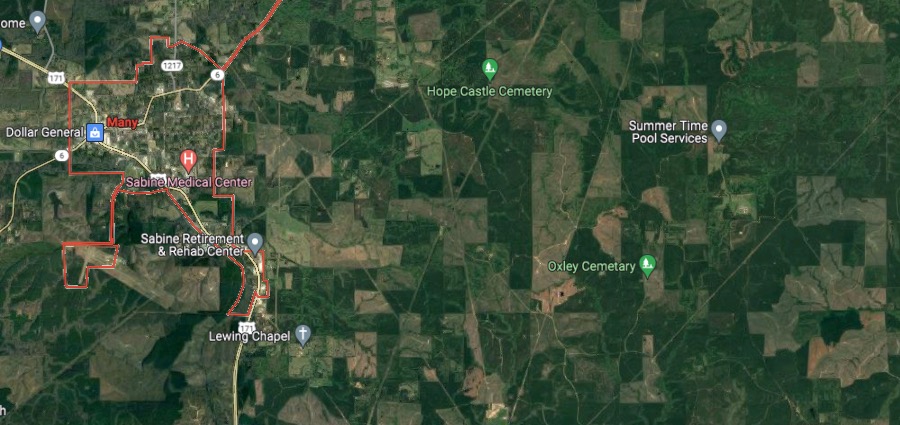Tap the Oxley Cemetary marker
This screenshot has height=425, width=900.
click(x=648, y=265)
